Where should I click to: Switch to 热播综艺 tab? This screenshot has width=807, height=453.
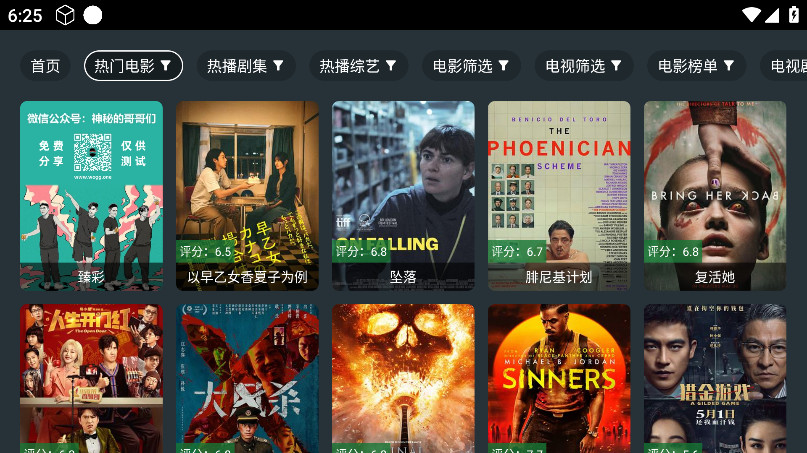[x=358, y=66]
